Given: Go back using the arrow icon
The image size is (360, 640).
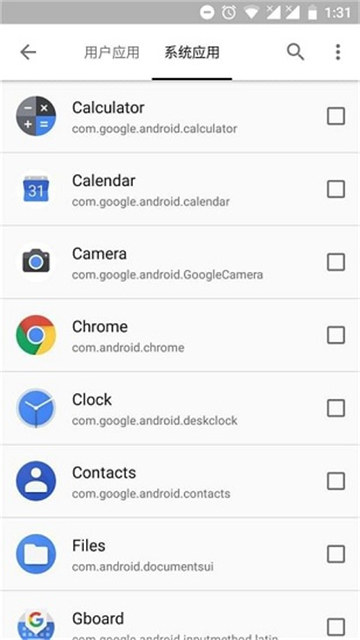Looking at the screenshot, I should [x=28, y=52].
